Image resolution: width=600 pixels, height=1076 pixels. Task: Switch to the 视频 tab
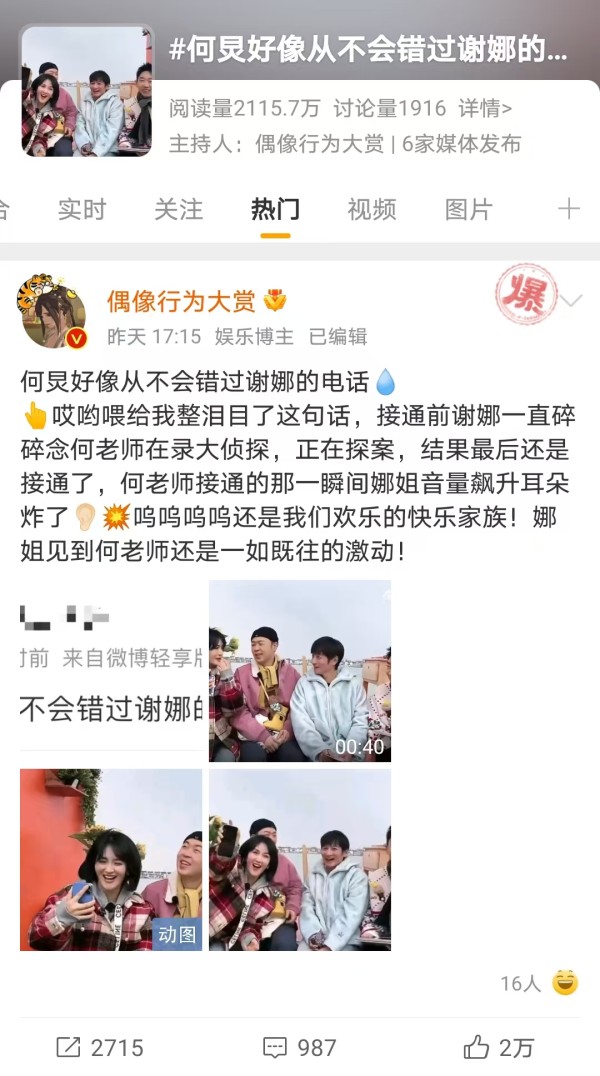coord(372,209)
